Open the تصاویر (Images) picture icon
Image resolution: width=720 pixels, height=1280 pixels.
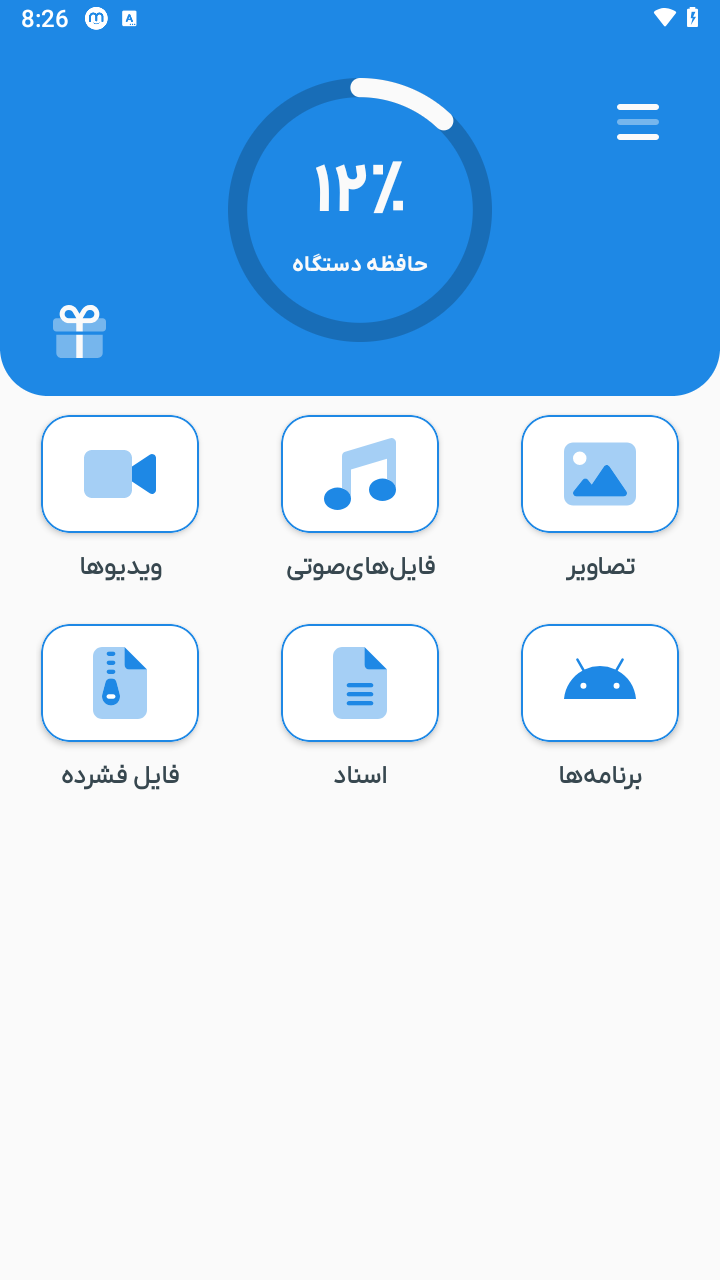(600, 474)
